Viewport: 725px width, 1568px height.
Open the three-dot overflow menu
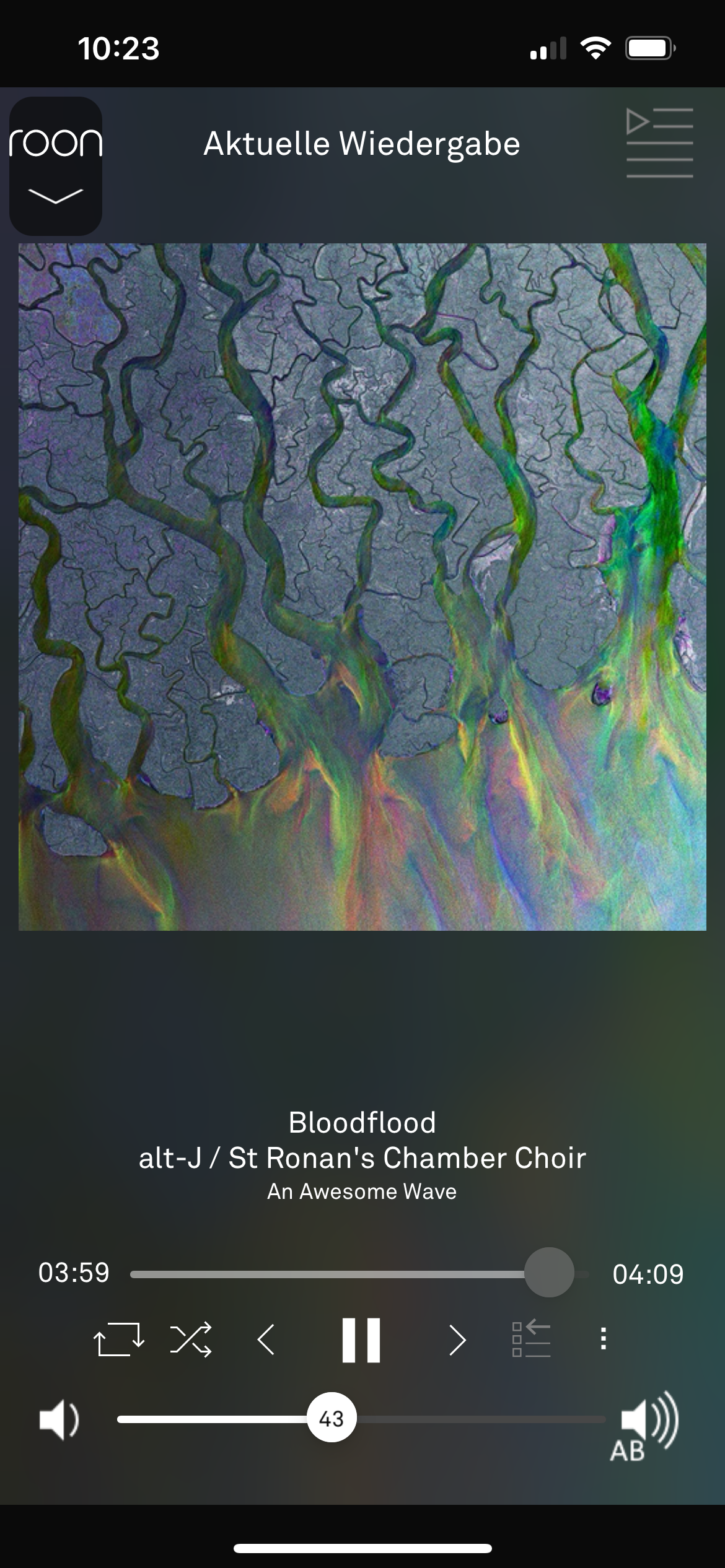point(603,1339)
